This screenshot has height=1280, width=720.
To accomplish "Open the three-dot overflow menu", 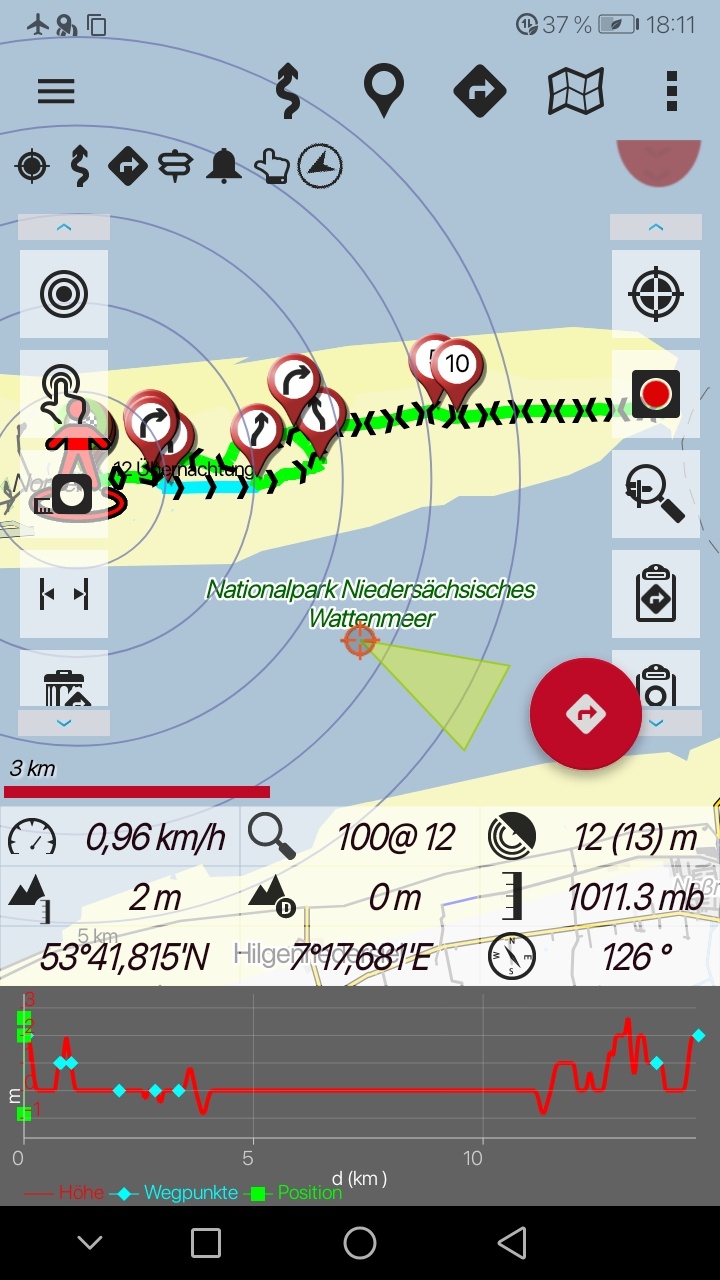I will coord(671,92).
